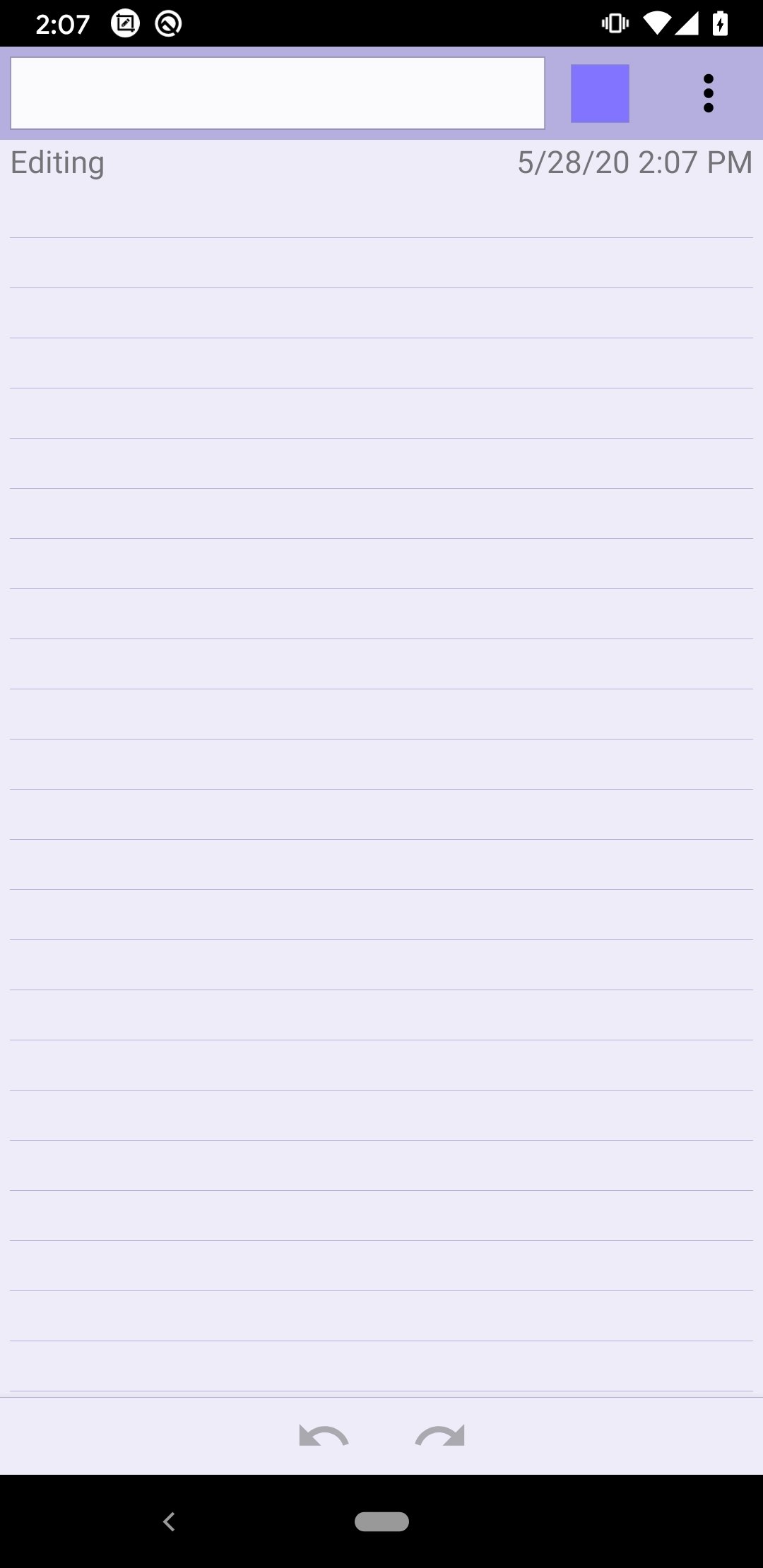Open the purple note color picker
This screenshot has height=1568, width=763.
click(600, 93)
